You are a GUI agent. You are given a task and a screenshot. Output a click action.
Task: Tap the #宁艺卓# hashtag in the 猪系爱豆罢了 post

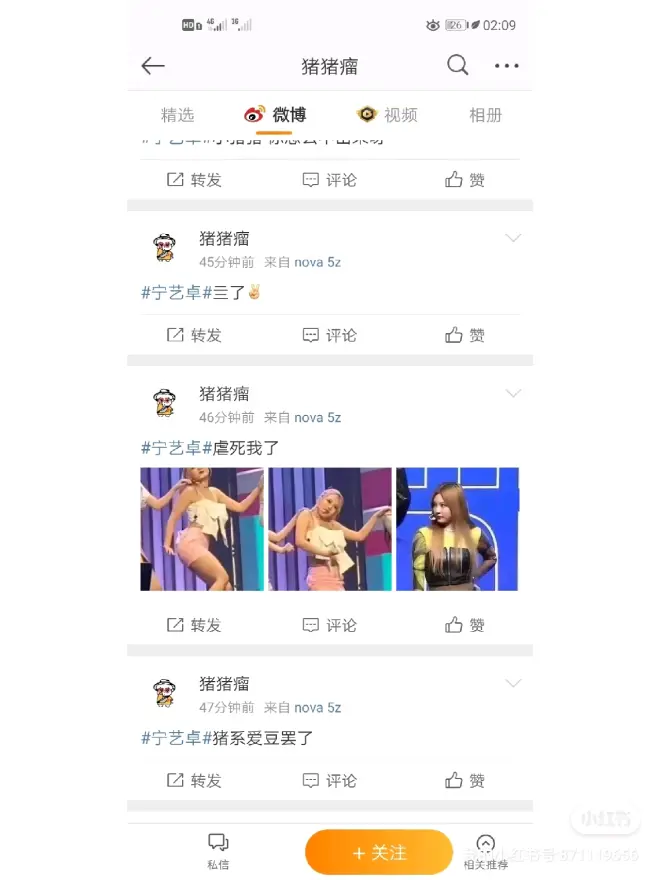tap(171, 738)
